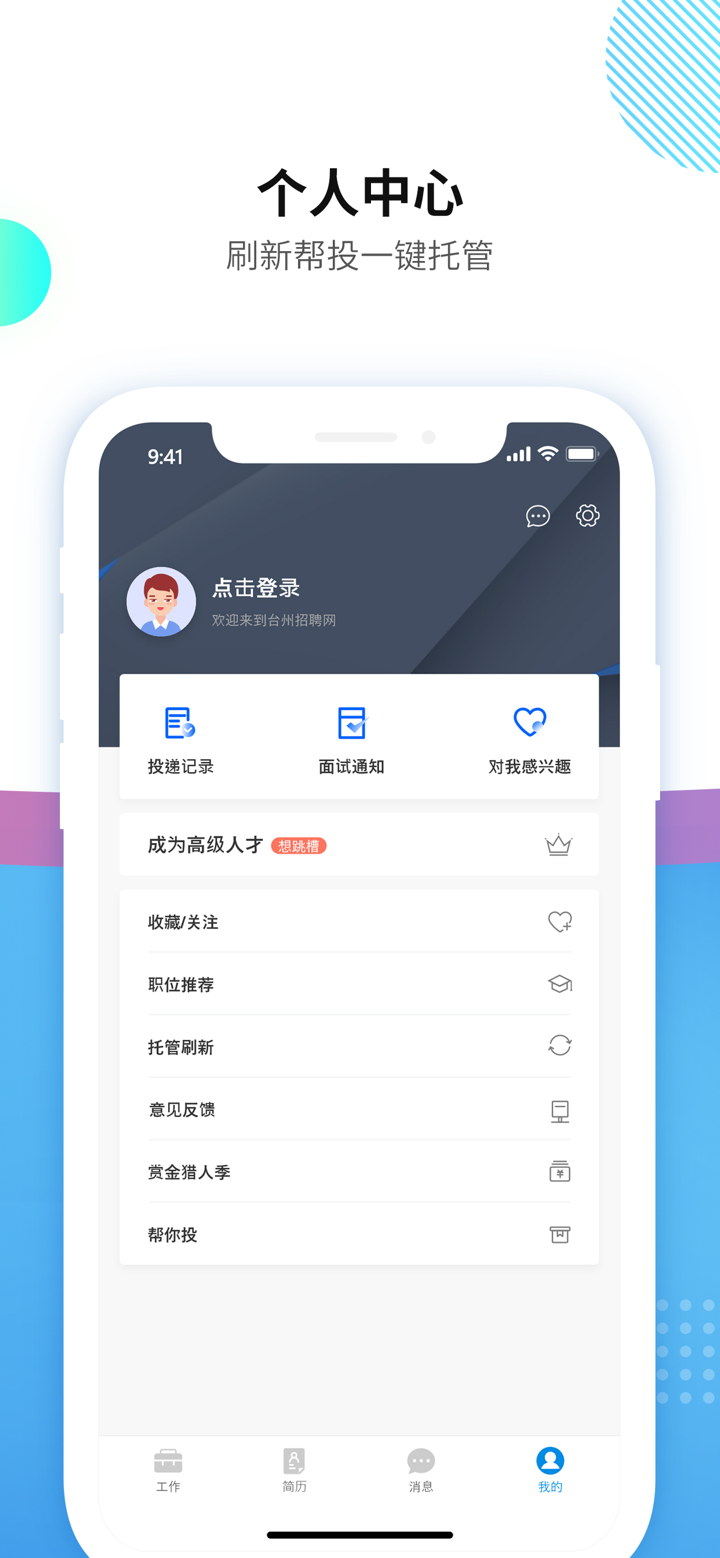Switch to the 工作 tab
The image size is (720, 1558).
tap(167, 1469)
